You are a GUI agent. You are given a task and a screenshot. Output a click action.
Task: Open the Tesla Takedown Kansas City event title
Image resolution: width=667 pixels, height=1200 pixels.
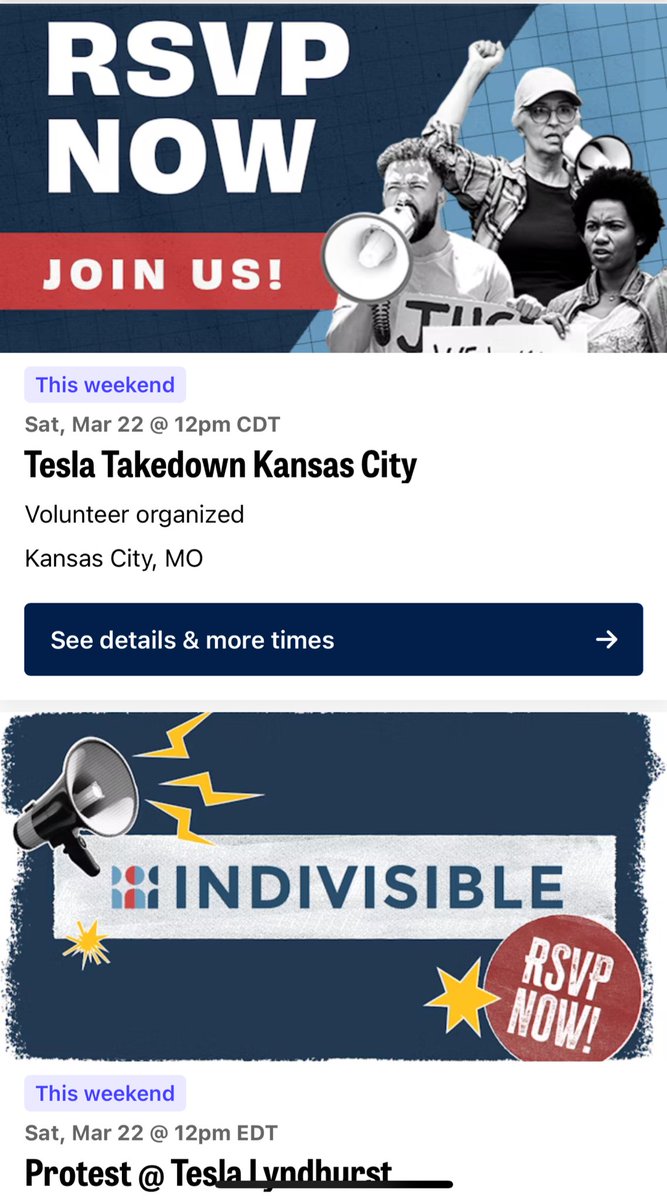pos(220,464)
